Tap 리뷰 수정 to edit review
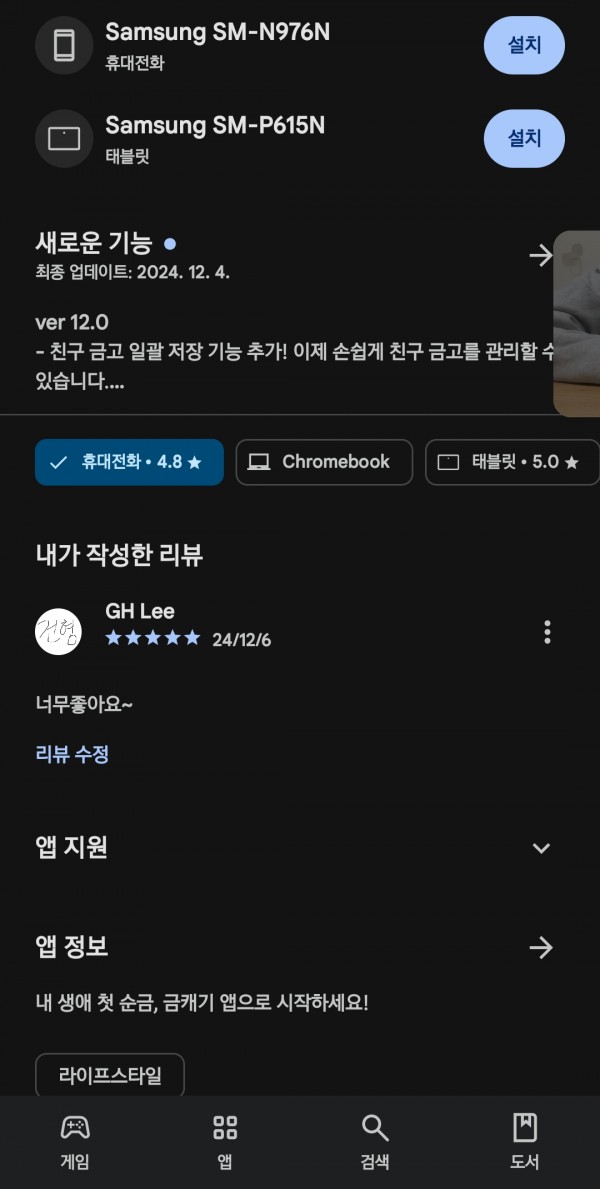The height and width of the screenshot is (1189, 600). click(x=72, y=754)
